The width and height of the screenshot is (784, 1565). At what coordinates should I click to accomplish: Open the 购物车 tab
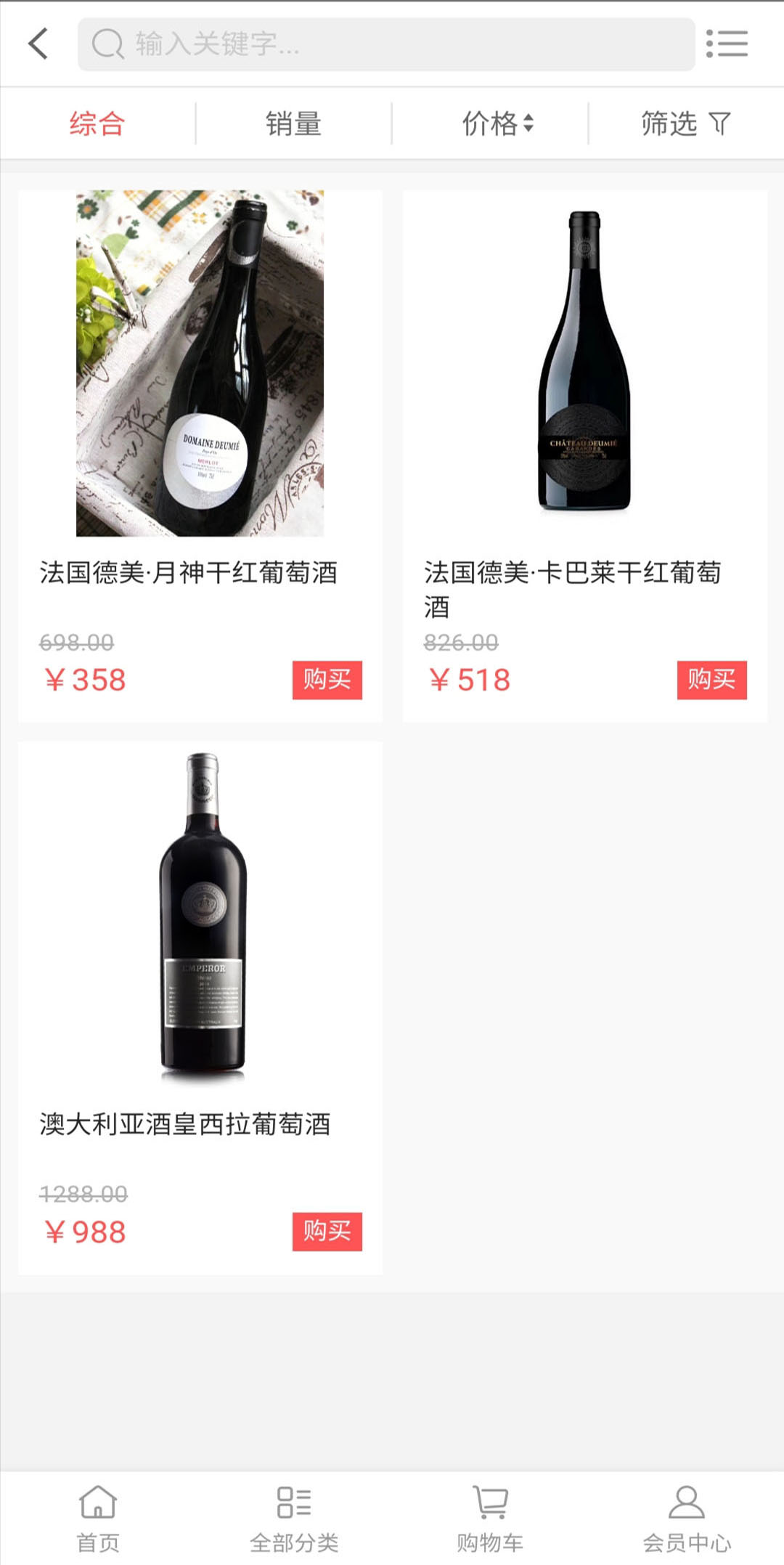(490, 1518)
